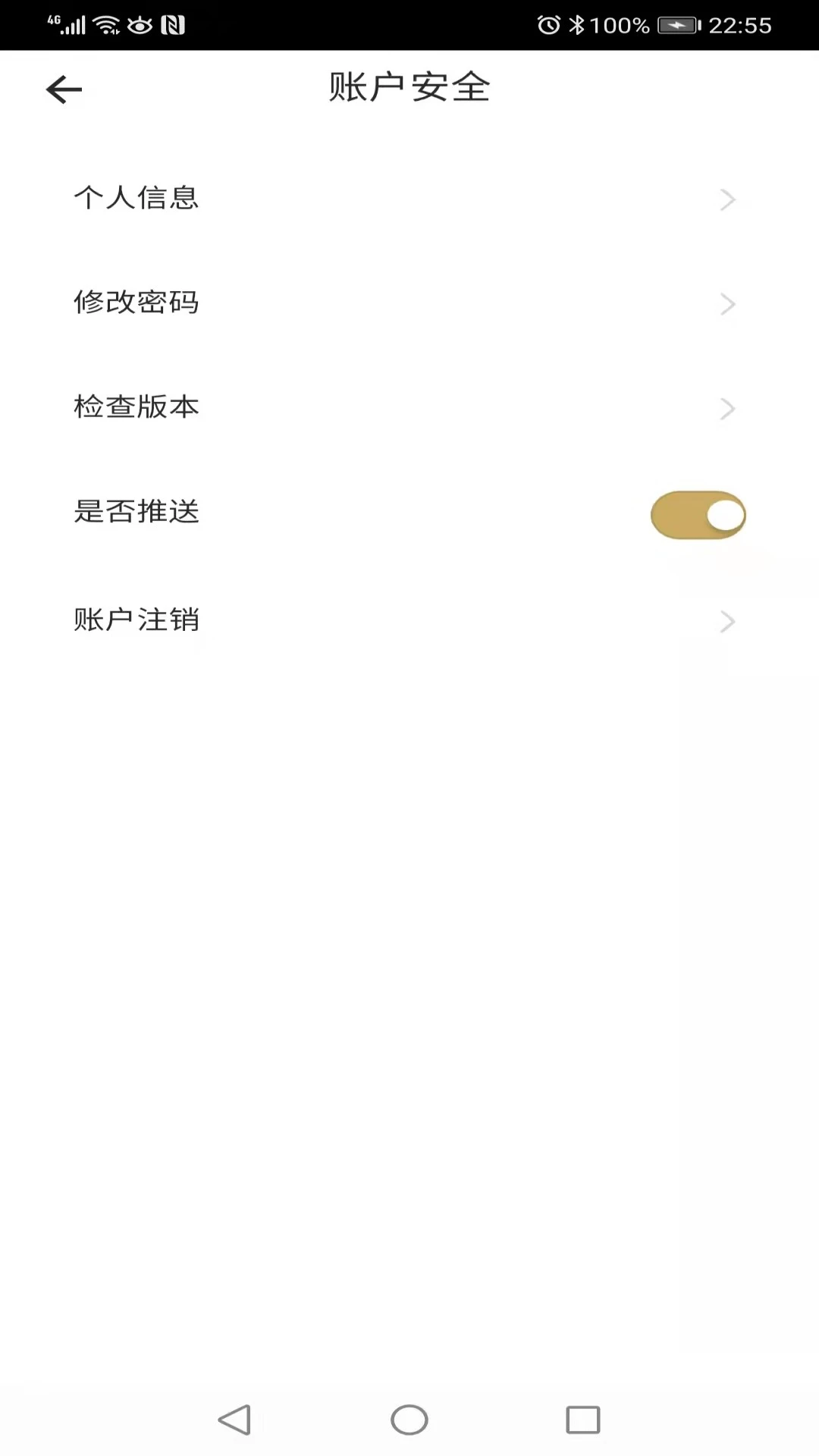Open the system recent apps view
The image size is (819, 1456).
[582, 1420]
